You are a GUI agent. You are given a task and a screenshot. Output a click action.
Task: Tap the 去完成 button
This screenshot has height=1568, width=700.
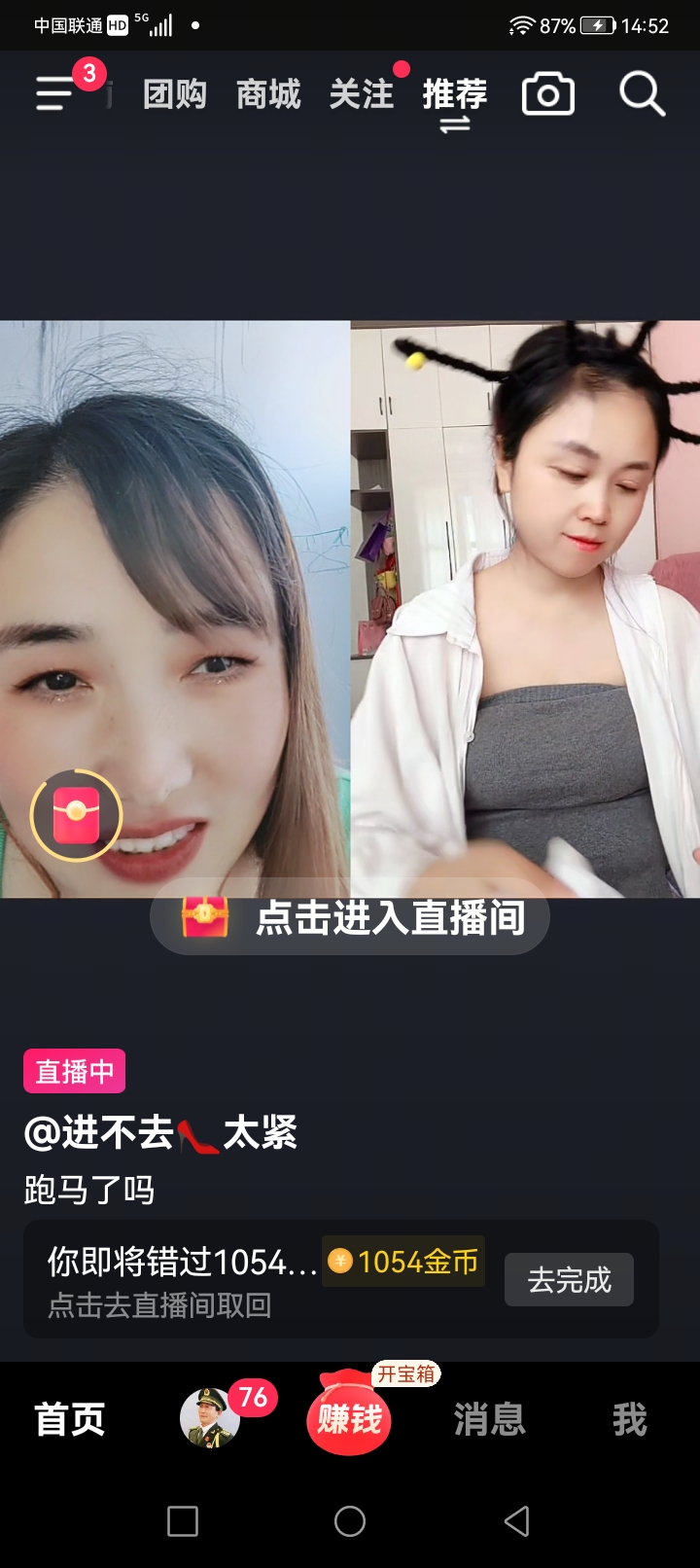tap(569, 1280)
